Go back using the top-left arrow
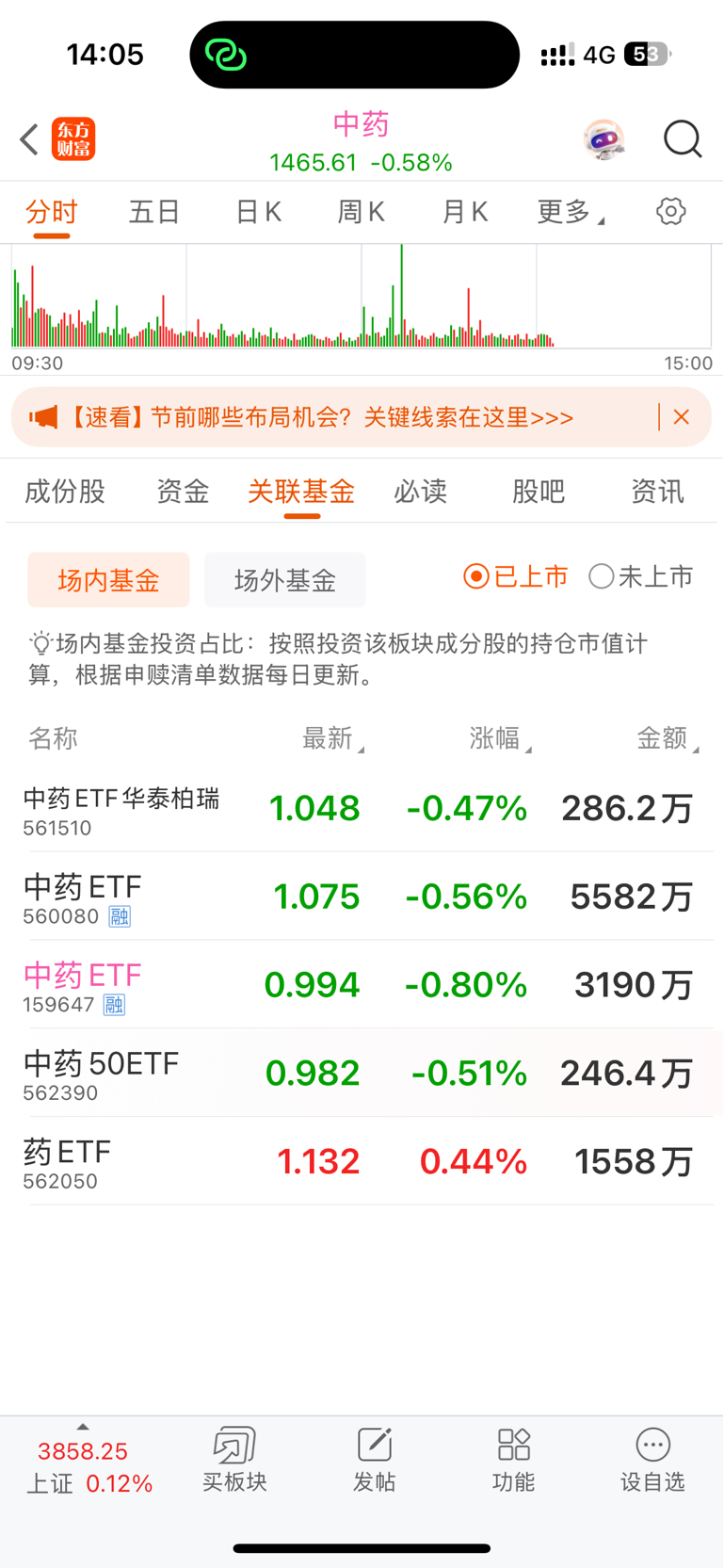 (29, 139)
